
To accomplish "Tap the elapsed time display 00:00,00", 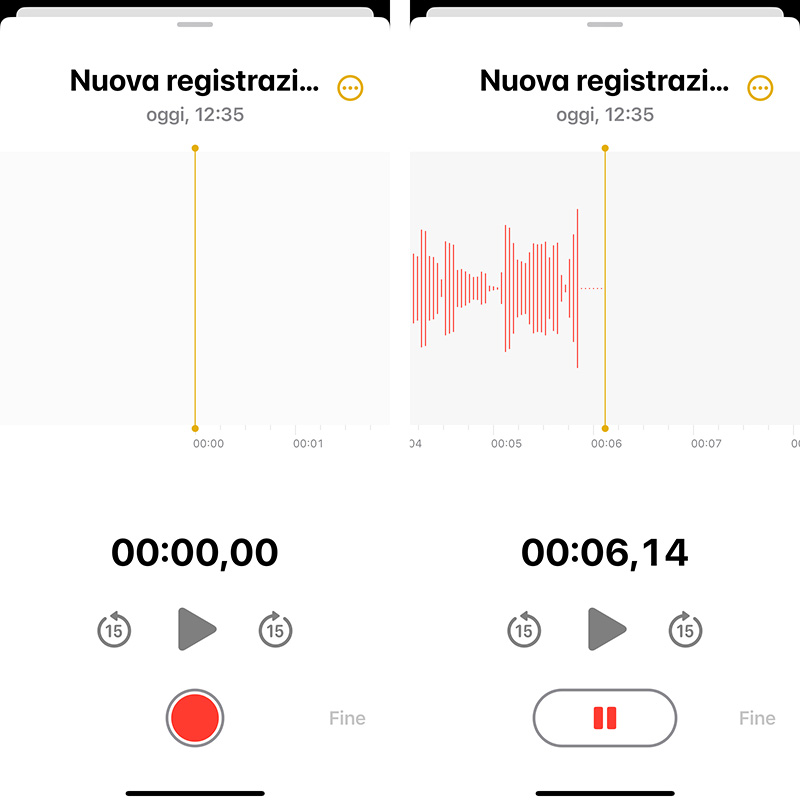I will 195,552.
